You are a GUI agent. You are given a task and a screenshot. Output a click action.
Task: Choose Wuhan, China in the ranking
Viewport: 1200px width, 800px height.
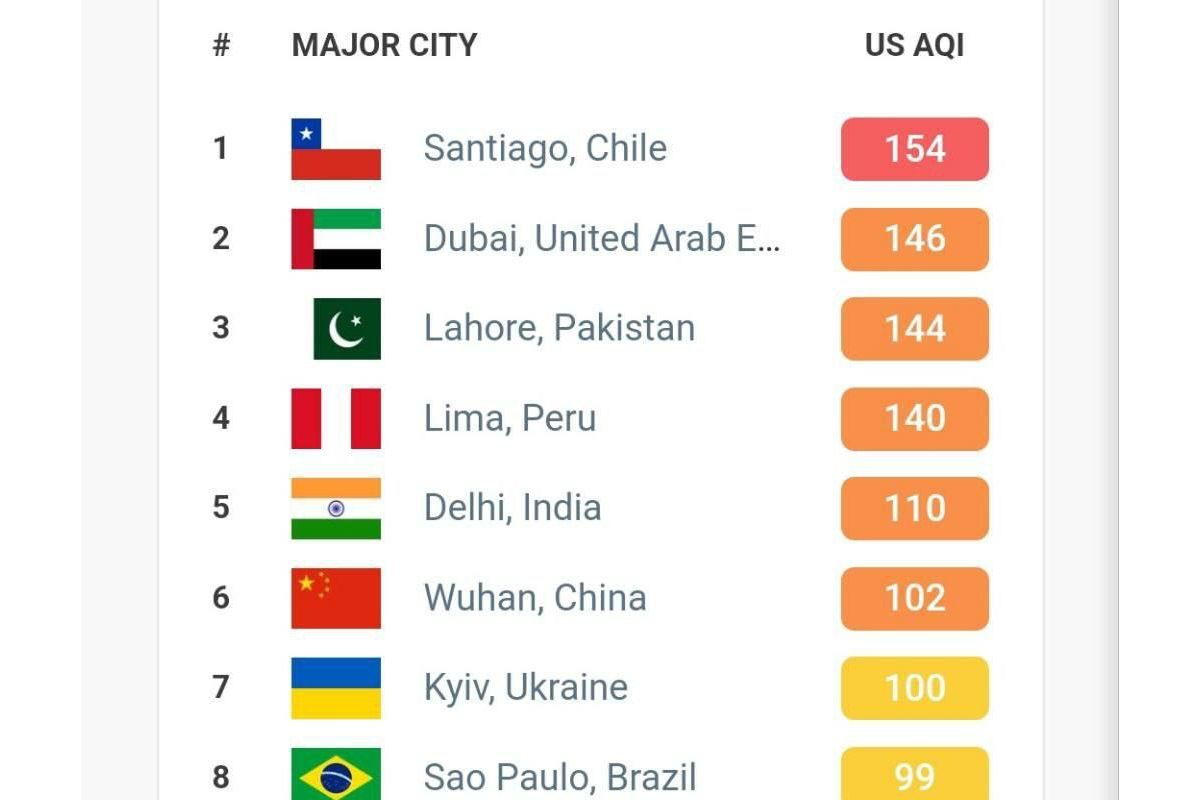pos(535,598)
